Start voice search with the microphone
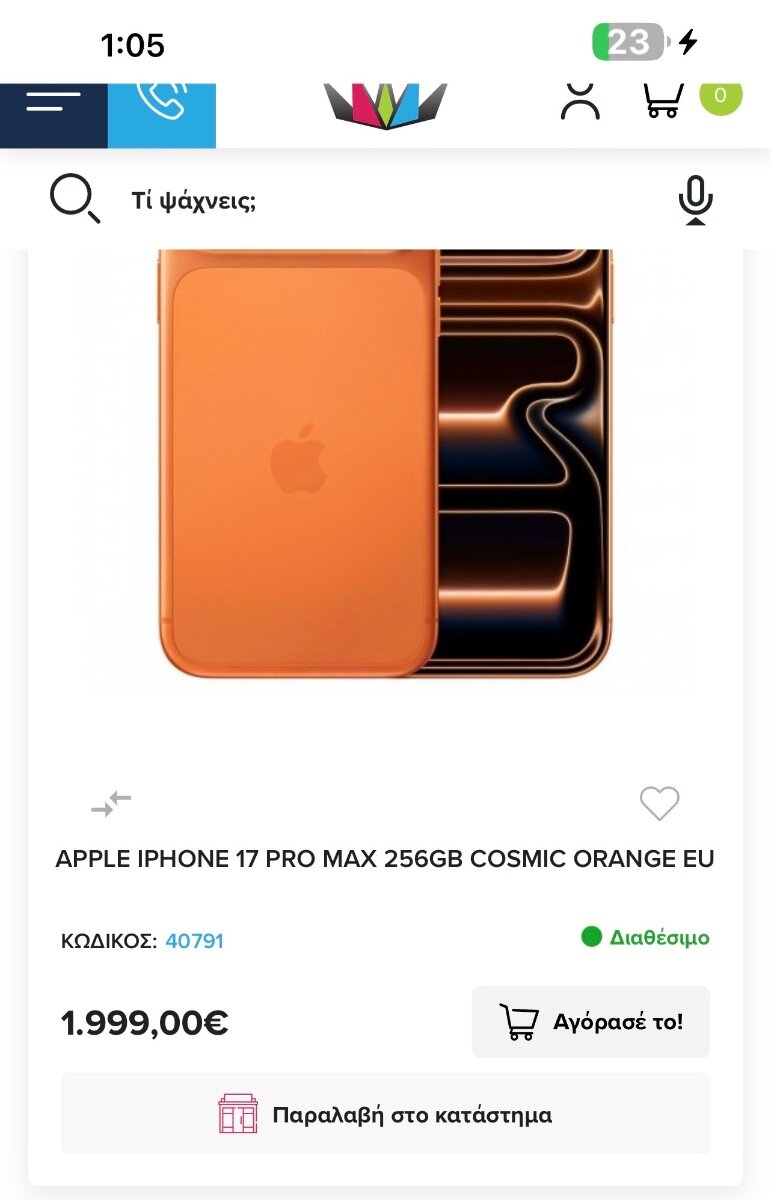771x1200 pixels. [695, 200]
